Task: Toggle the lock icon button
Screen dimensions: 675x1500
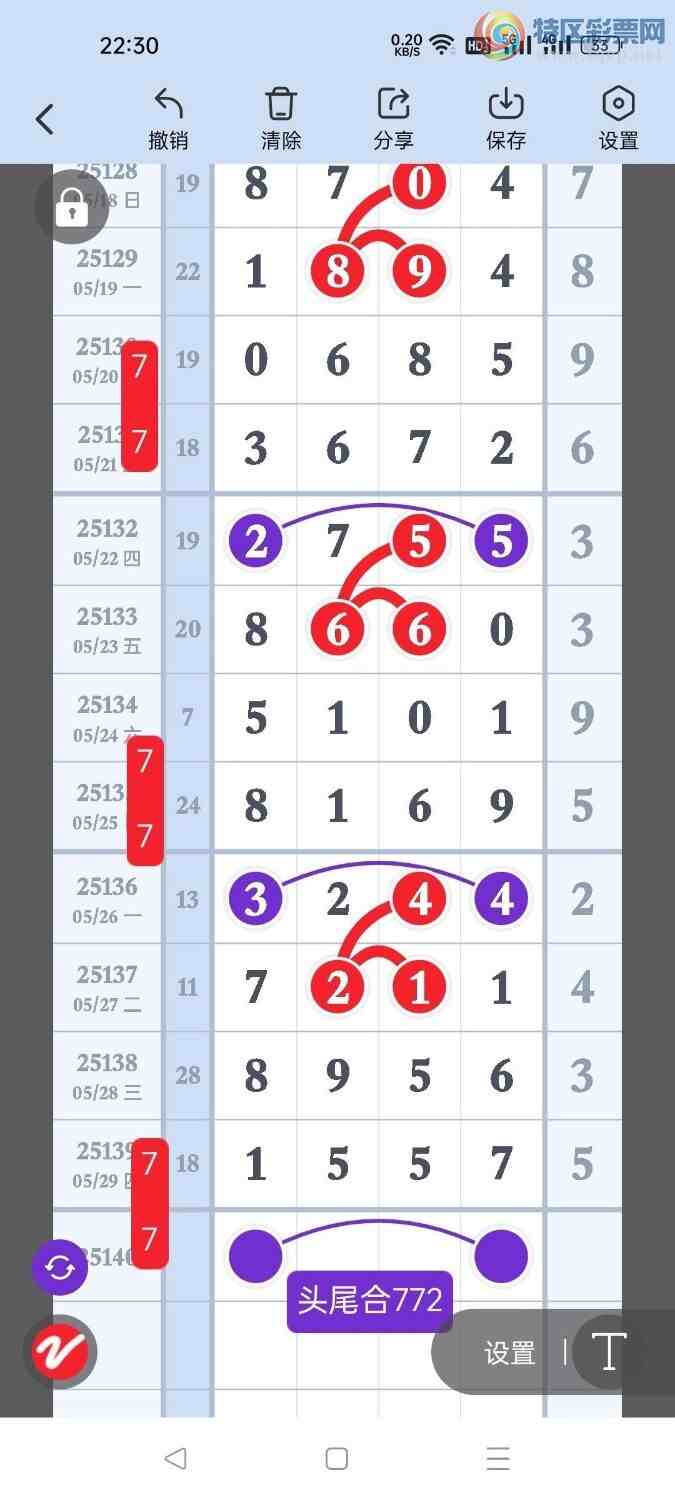Action: [x=71, y=208]
